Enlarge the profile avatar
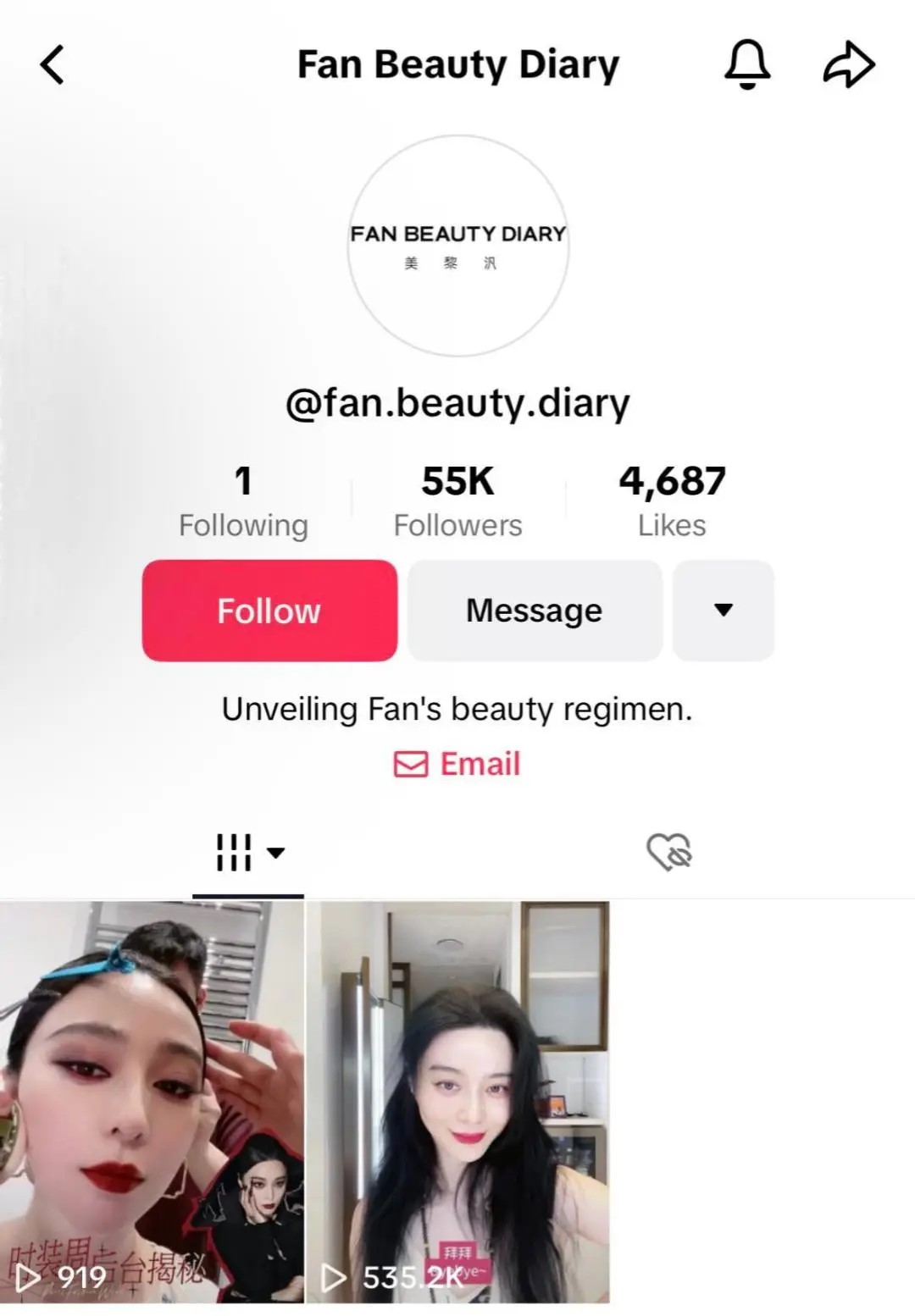Screen dimensions: 915x1316 point(457,246)
